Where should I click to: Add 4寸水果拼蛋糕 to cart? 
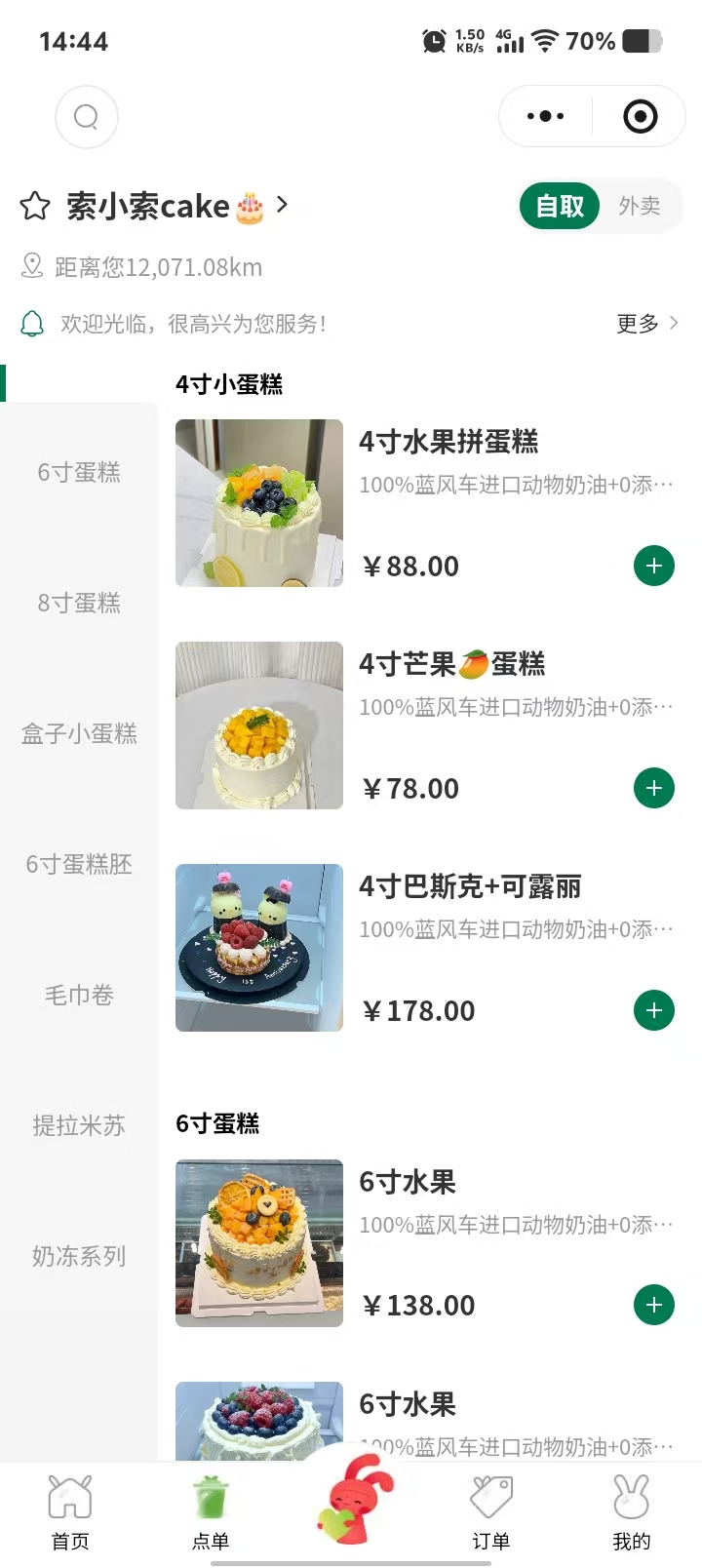(x=653, y=566)
